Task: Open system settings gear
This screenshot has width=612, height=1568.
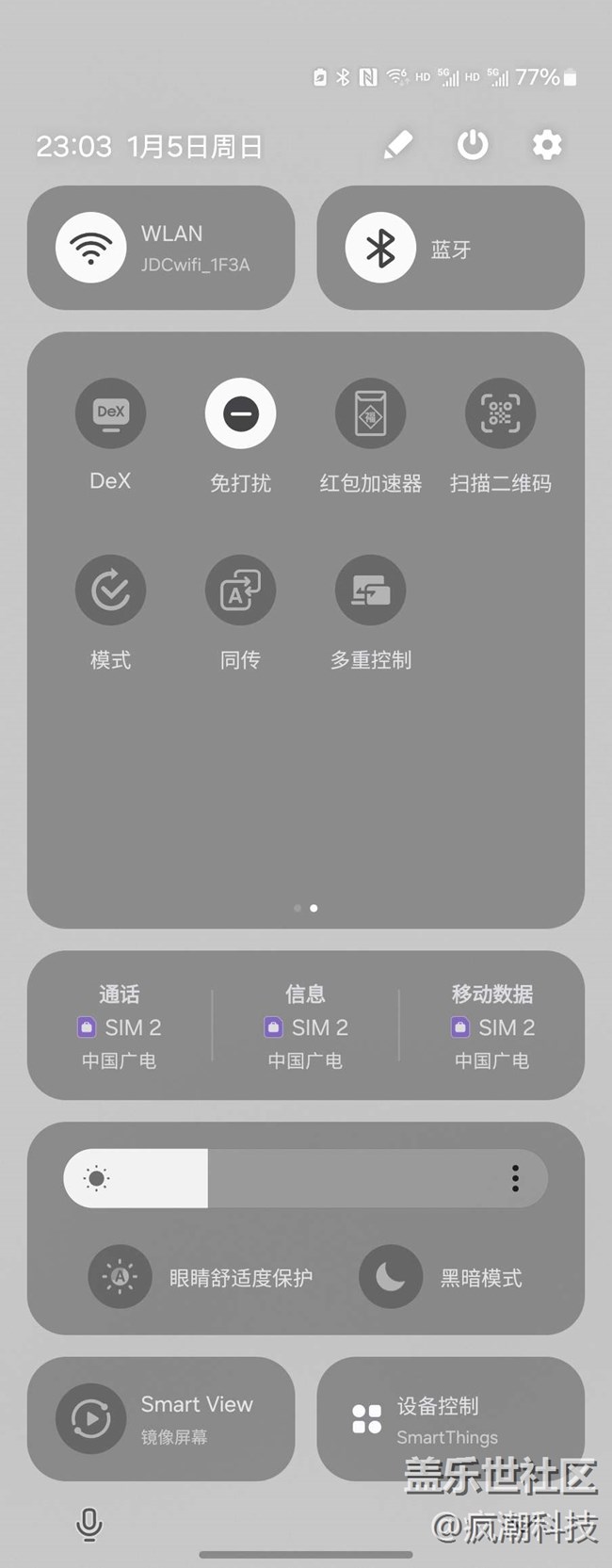Action: 547,145
